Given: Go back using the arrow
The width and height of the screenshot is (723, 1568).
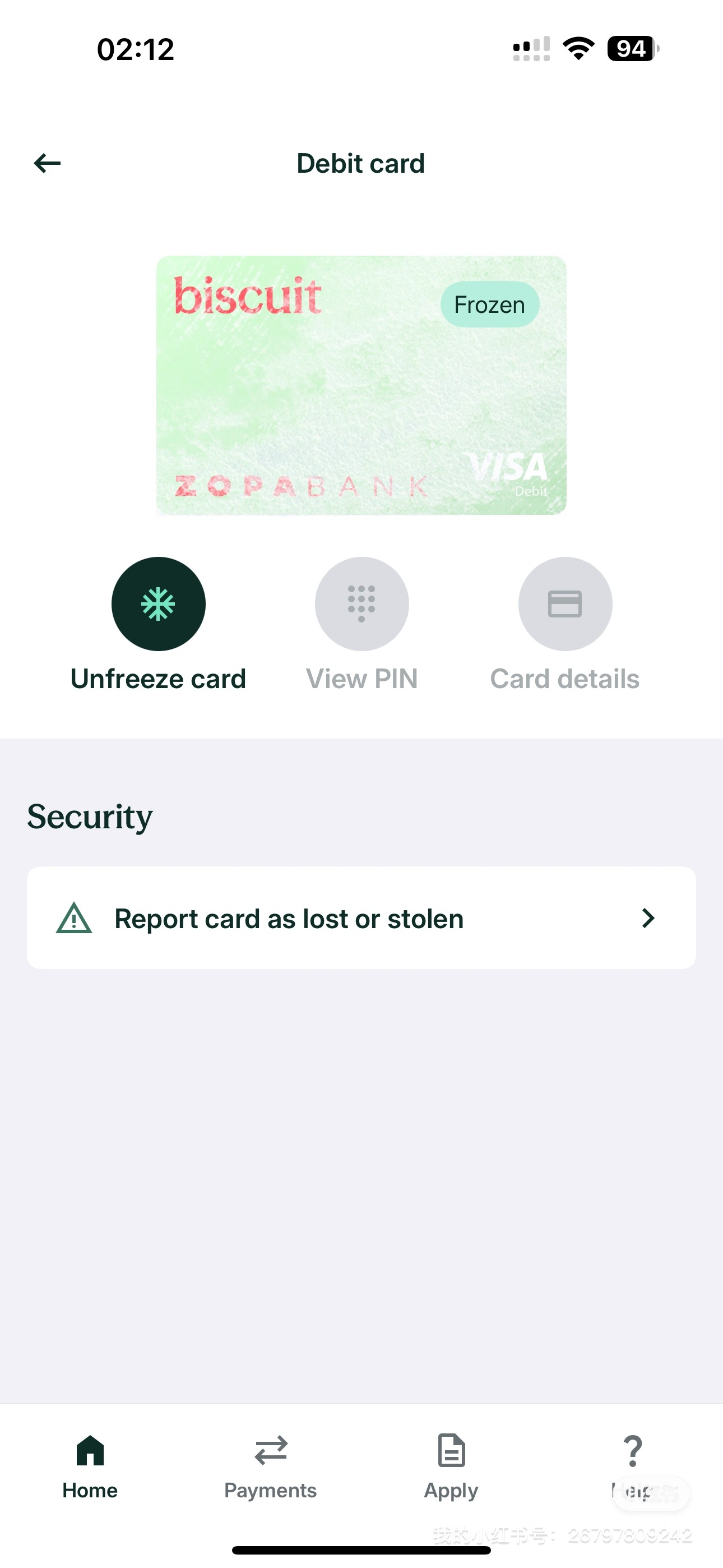Looking at the screenshot, I should (48, 163).
